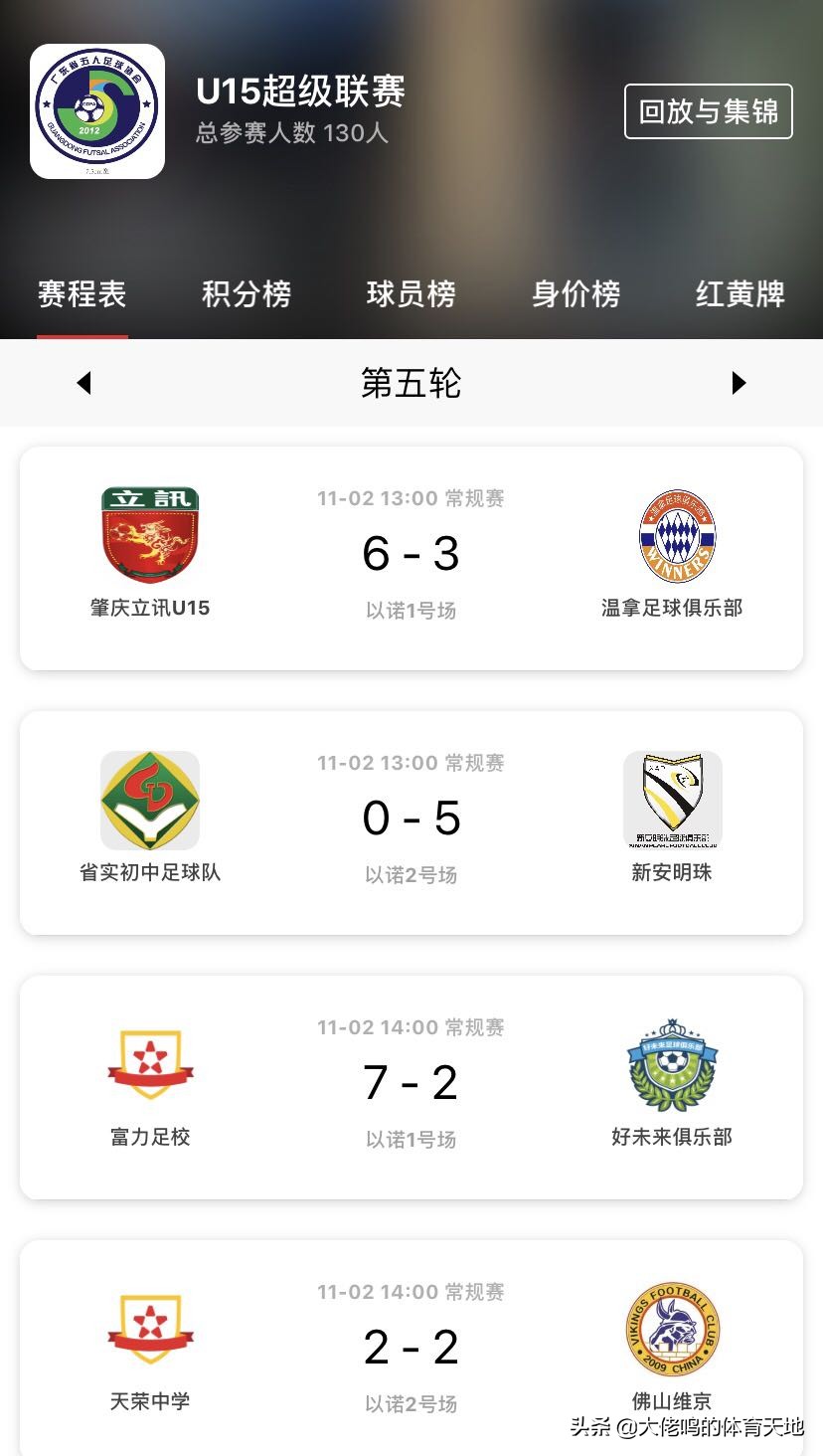Open the 球员榜 player rankings tab
This screenshot has width=823, height=1456.
click(411, 294)
